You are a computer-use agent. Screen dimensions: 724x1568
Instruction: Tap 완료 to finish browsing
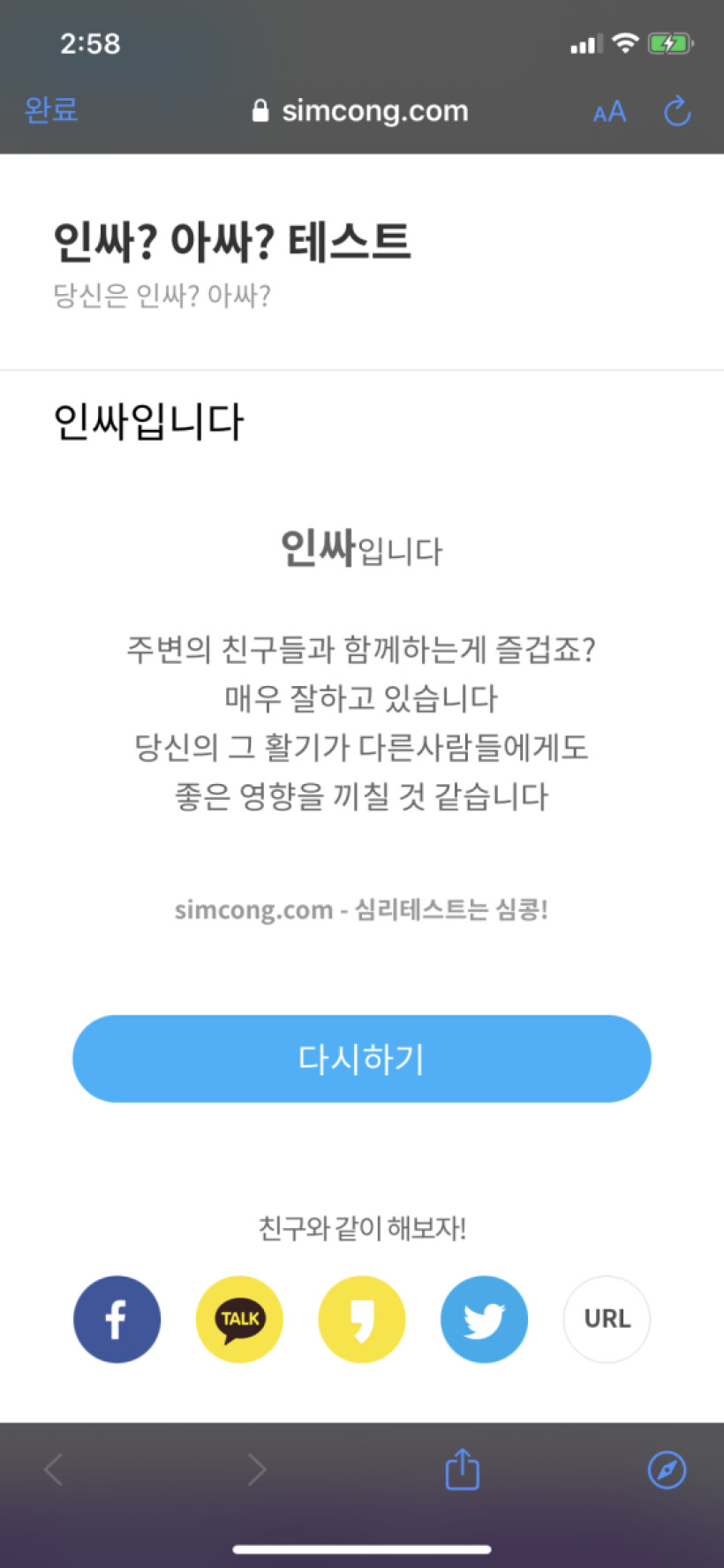click(50, 110)
